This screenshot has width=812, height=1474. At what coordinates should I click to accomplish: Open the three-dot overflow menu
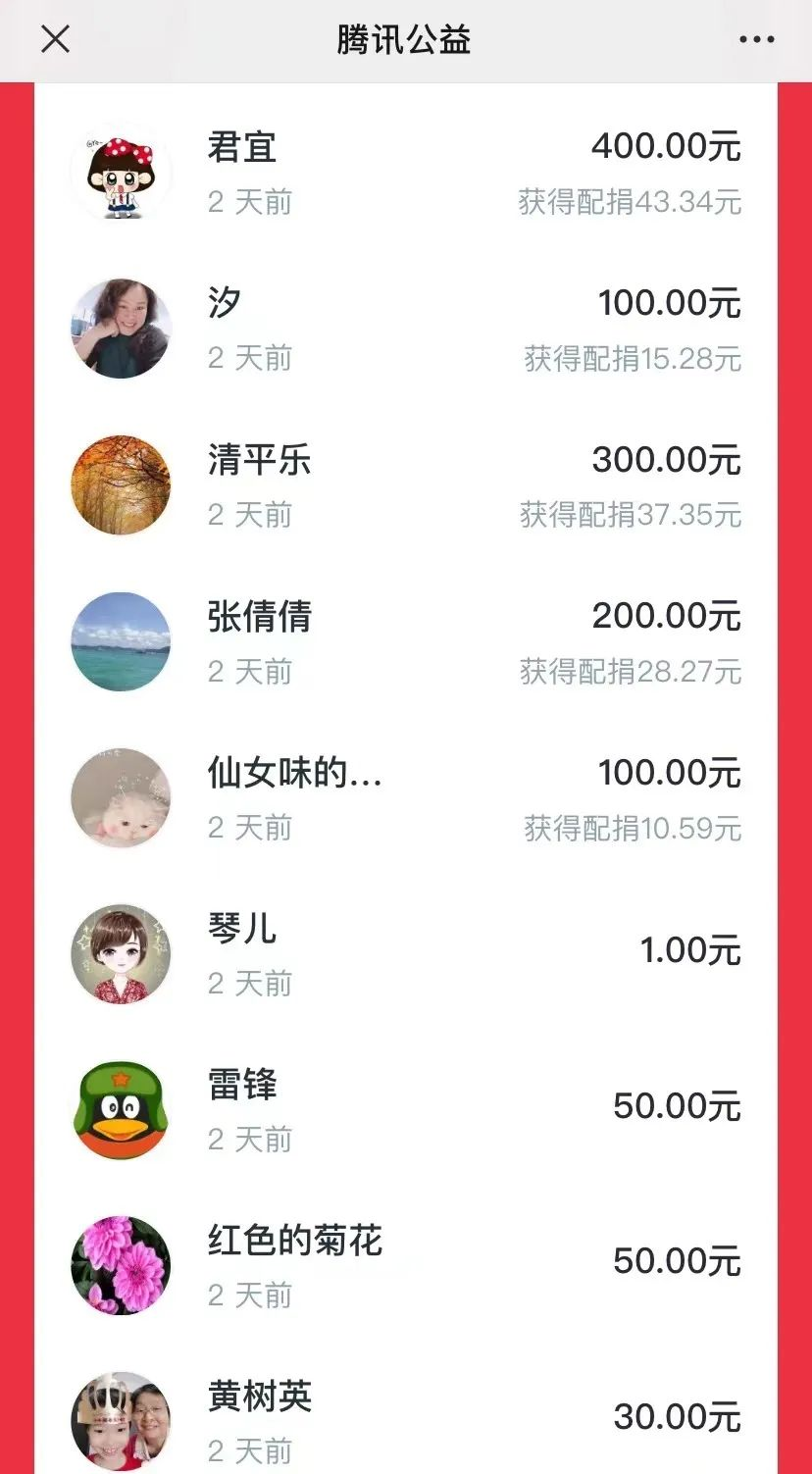[x=756, y=40]
